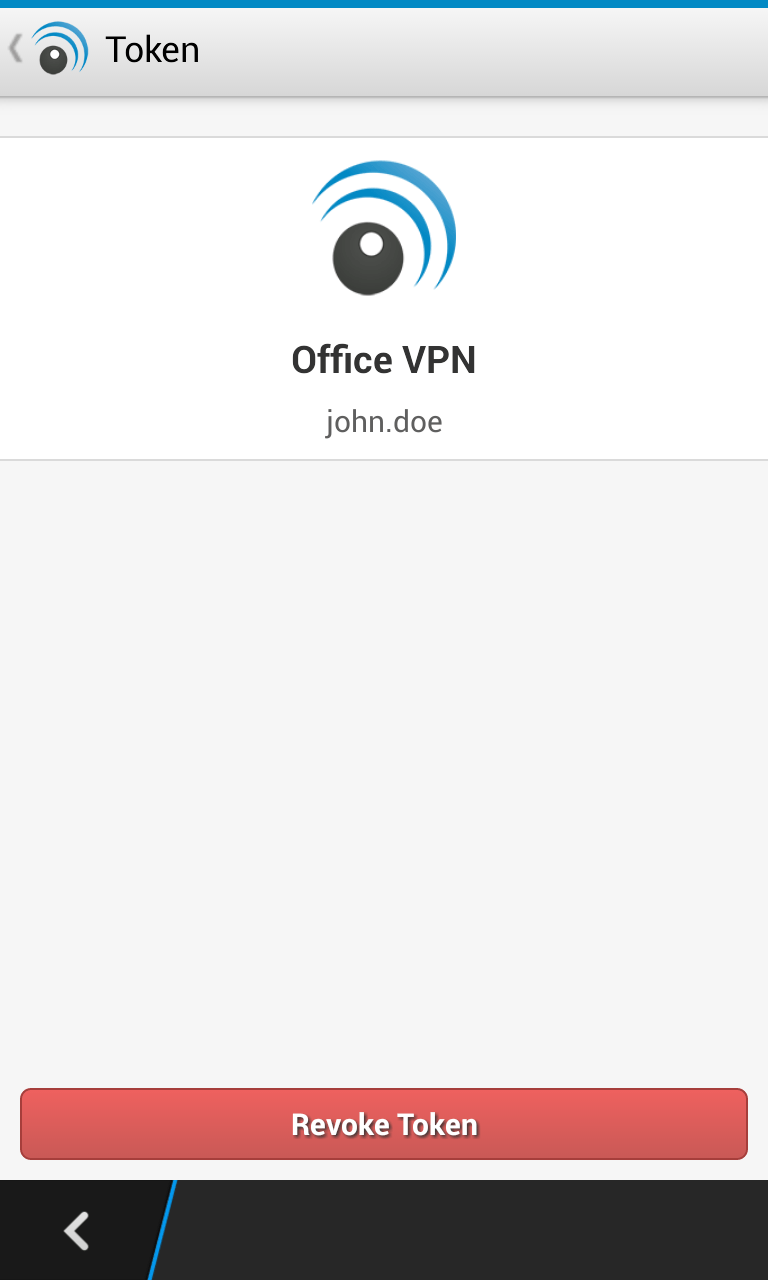Tap the bottom bar back arrow
Image resolution: width=768 pixels, height=1280 pixels.
click(x=77, y=1231)
